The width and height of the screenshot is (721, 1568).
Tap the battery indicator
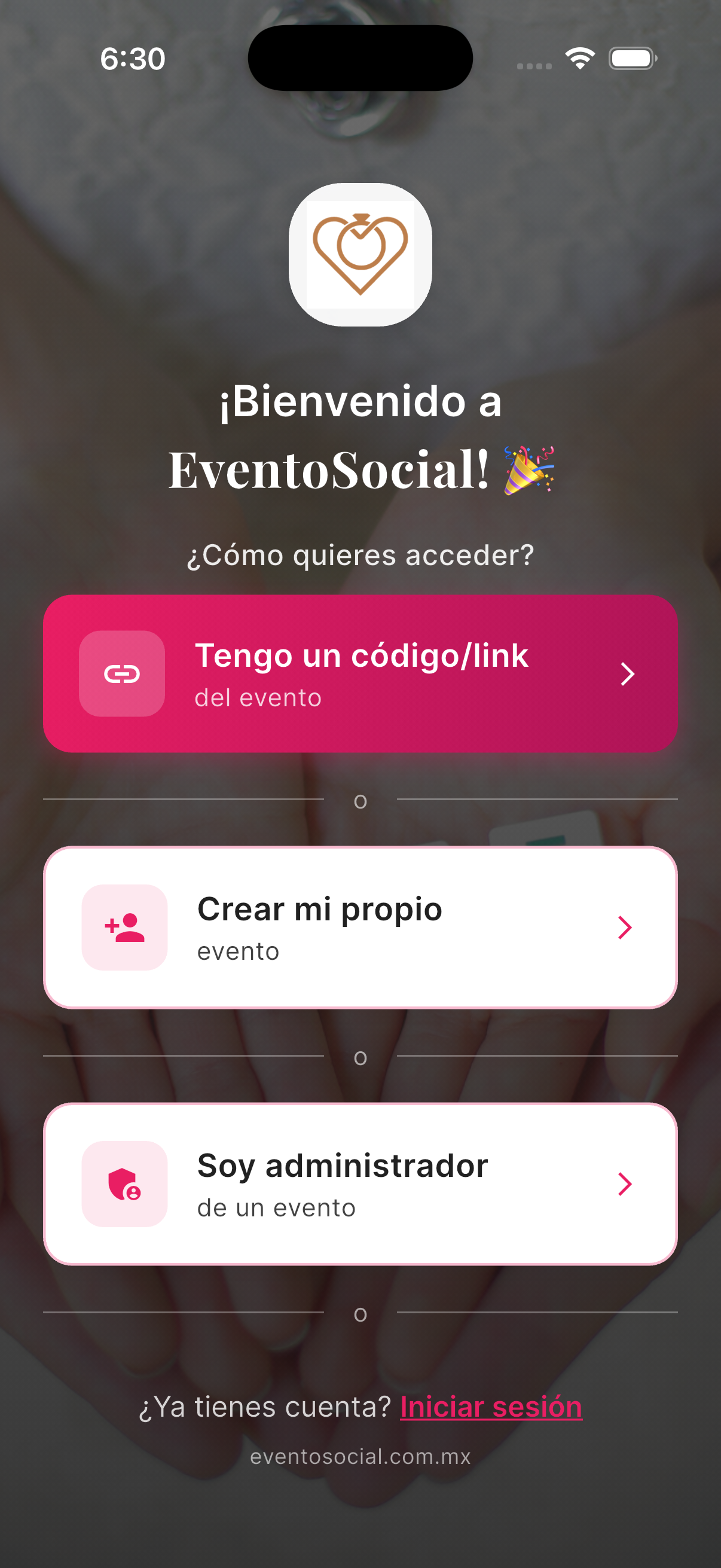631,58
